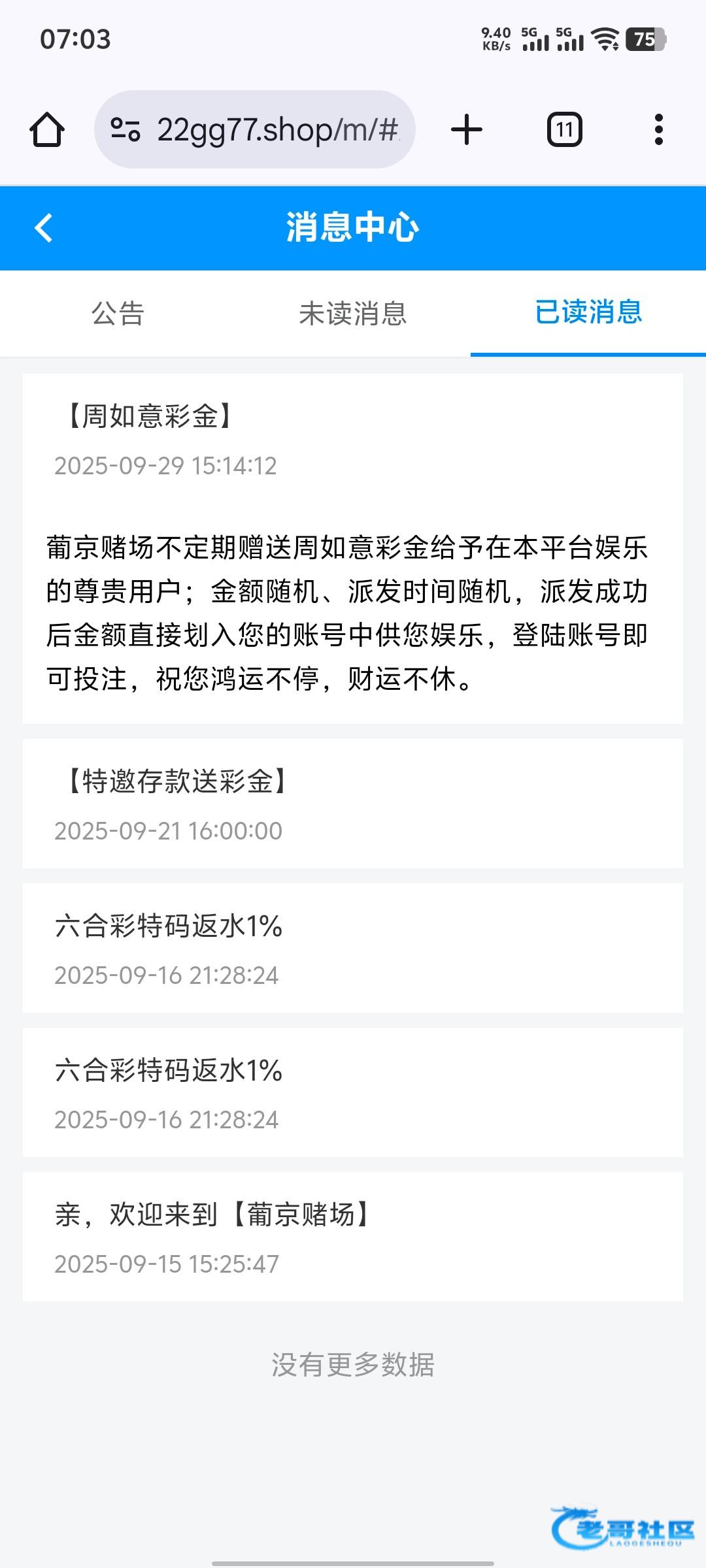Switch to the 公告 tab
The width and height of the screenshot is (706, 1568).
pyautogui.click(x=118, y=314)
